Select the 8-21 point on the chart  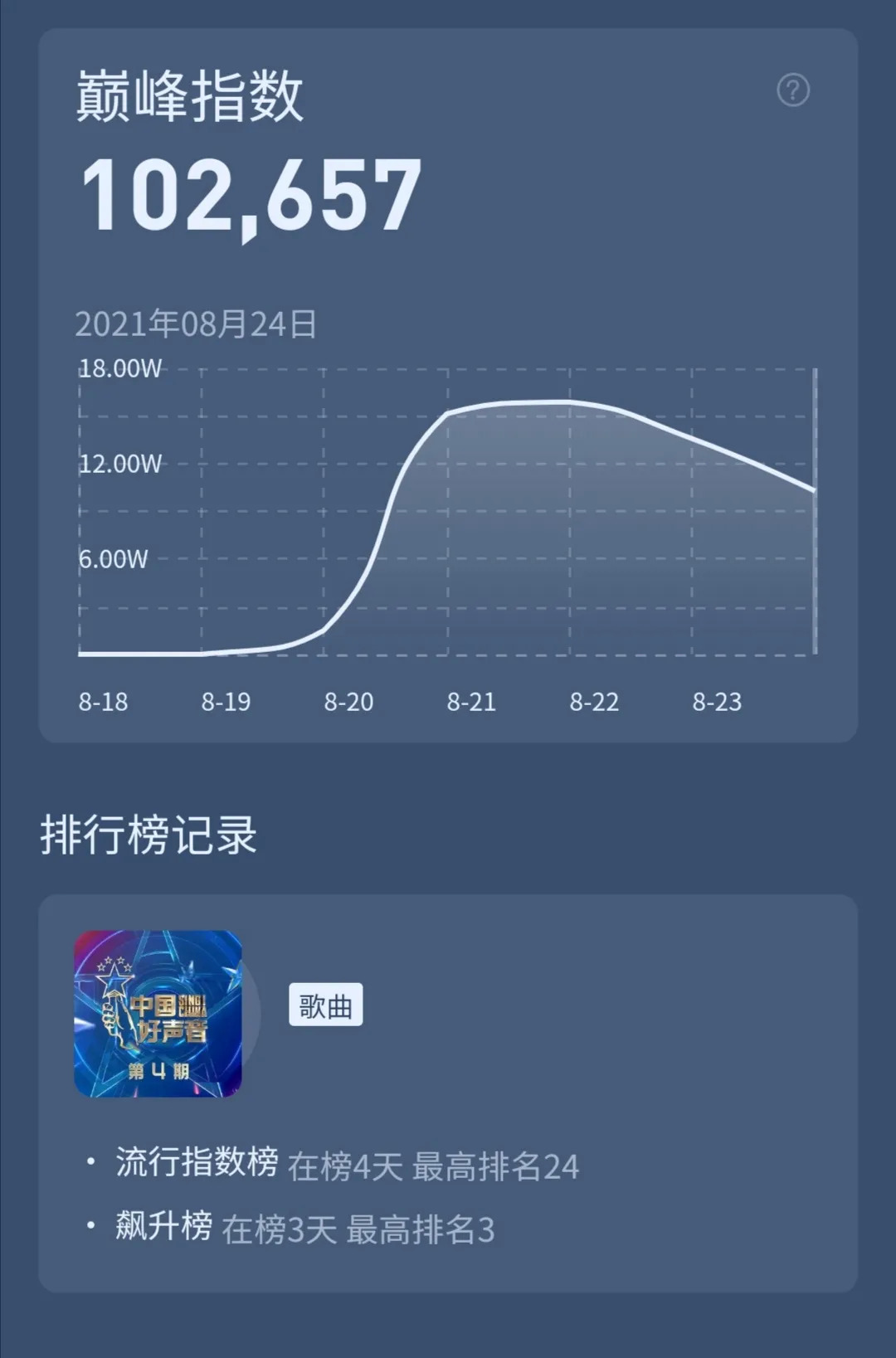coord(448,412)
